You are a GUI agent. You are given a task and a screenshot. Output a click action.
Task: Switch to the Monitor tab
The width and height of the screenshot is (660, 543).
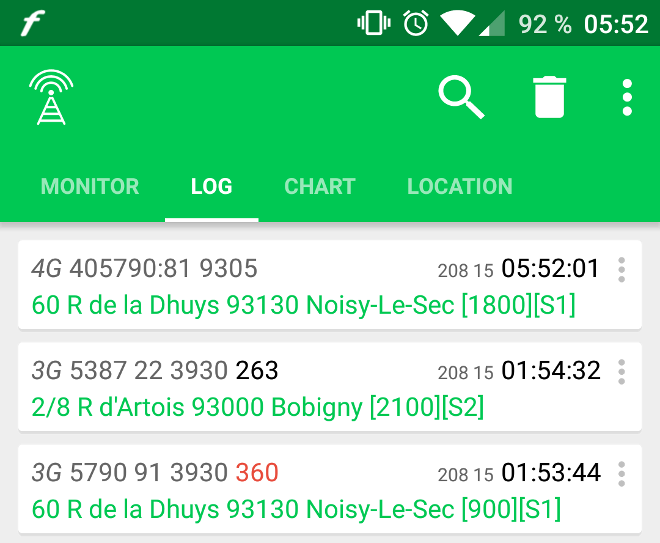[90, 187]
